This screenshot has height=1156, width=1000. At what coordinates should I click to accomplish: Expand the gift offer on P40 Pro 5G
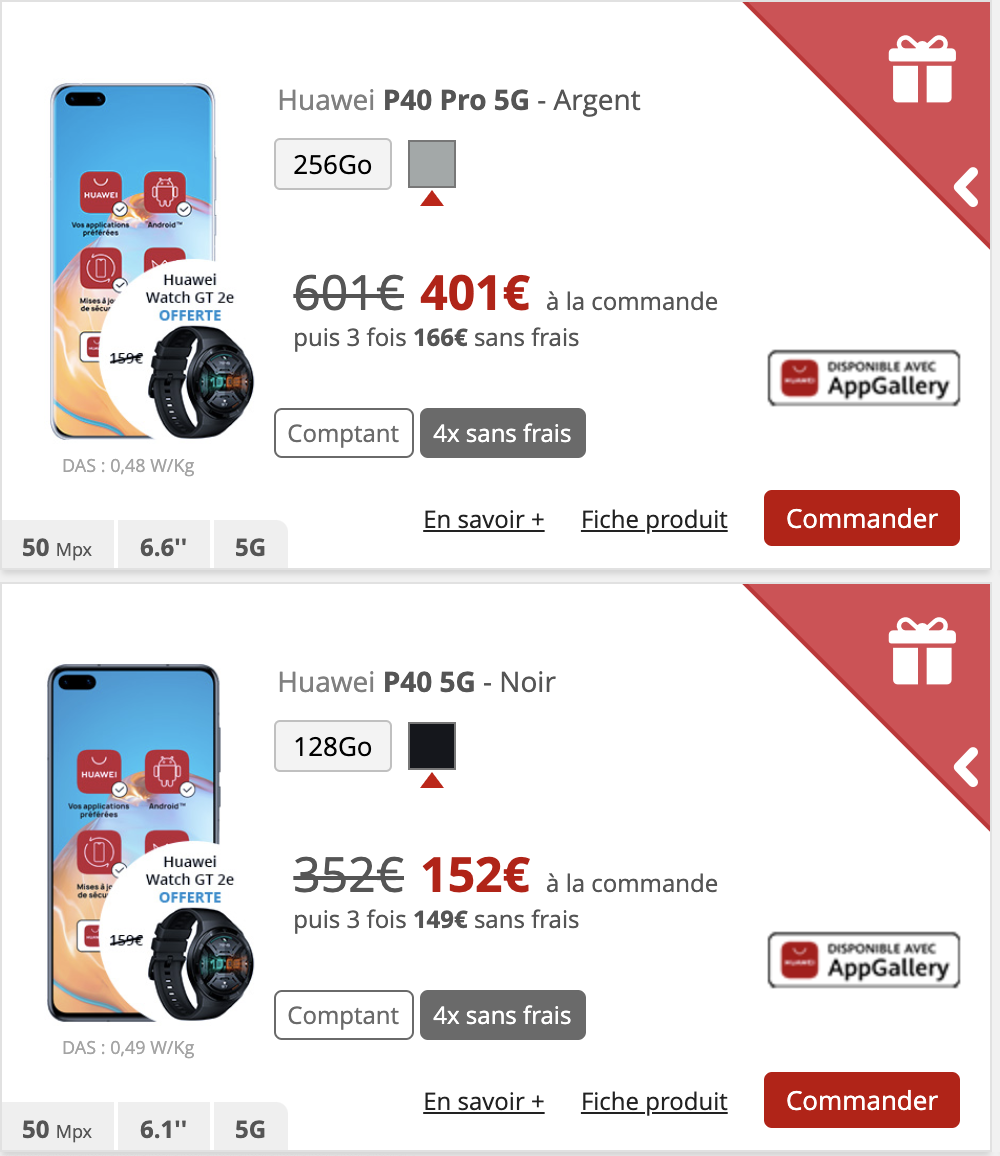tap(964, 187)
